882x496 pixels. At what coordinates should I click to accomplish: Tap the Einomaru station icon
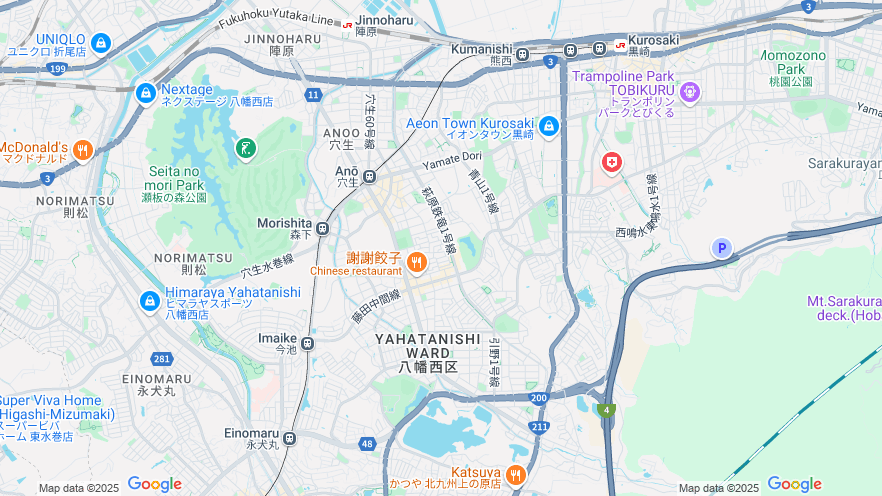(x=290, y=438)
